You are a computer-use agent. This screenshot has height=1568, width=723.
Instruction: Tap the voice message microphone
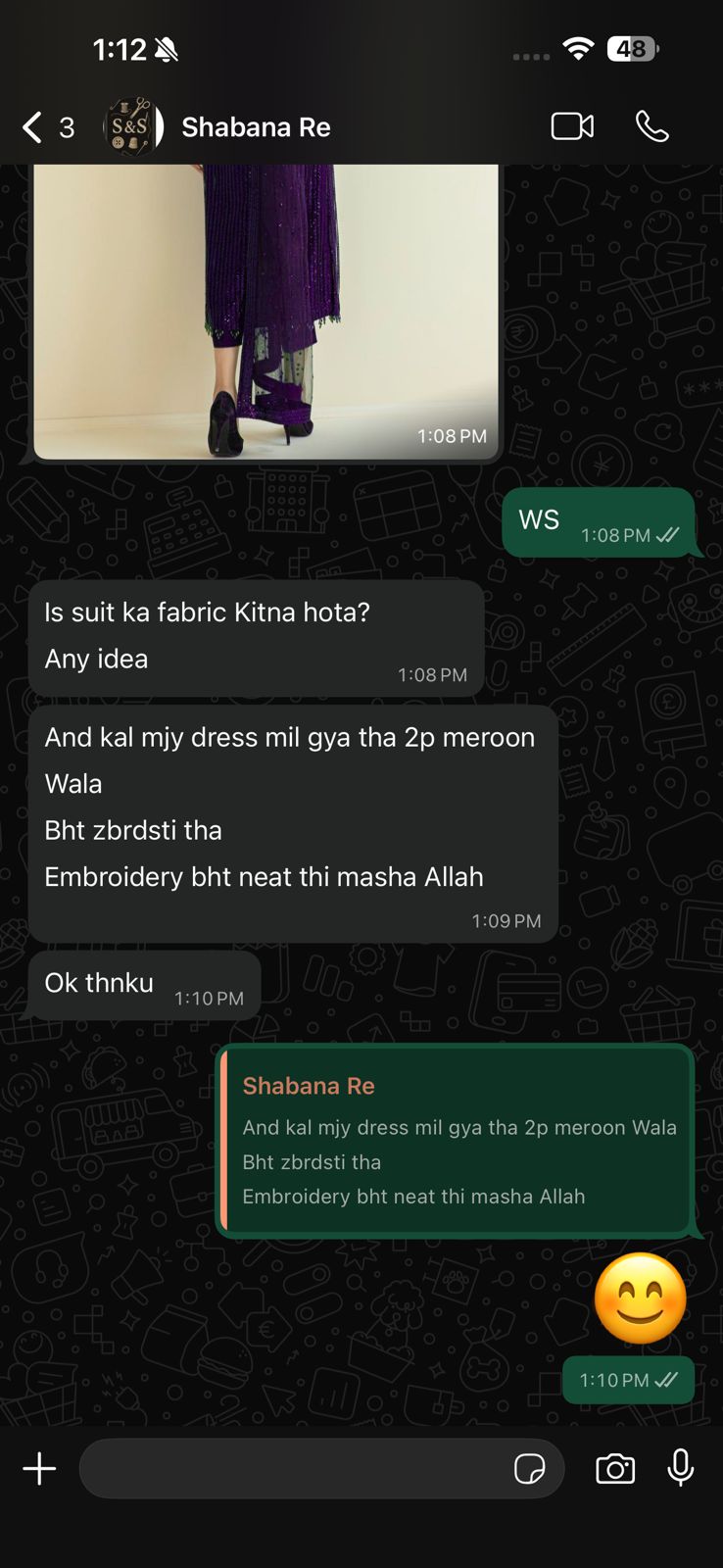pos(681,1468)
